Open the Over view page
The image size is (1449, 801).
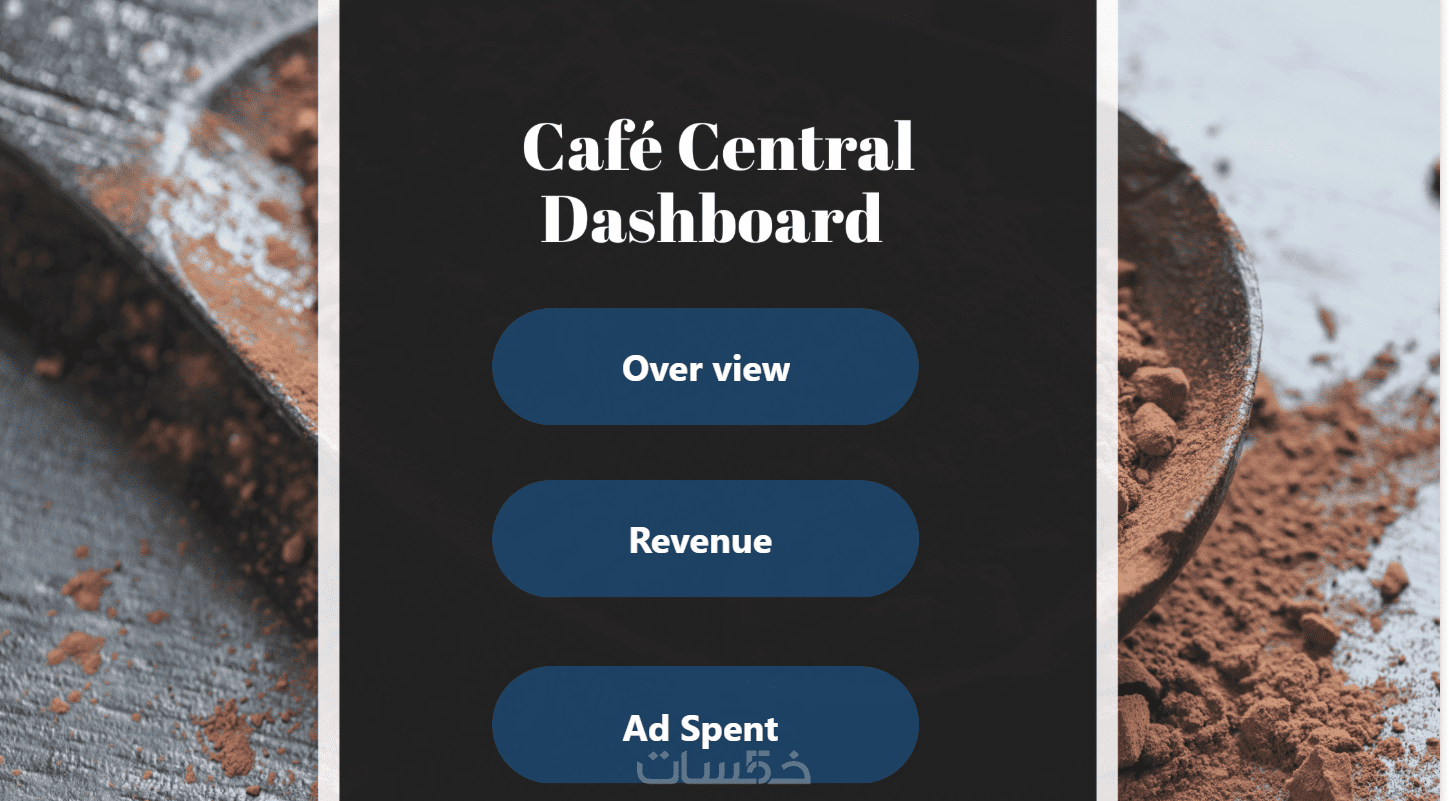click(705, 367)
